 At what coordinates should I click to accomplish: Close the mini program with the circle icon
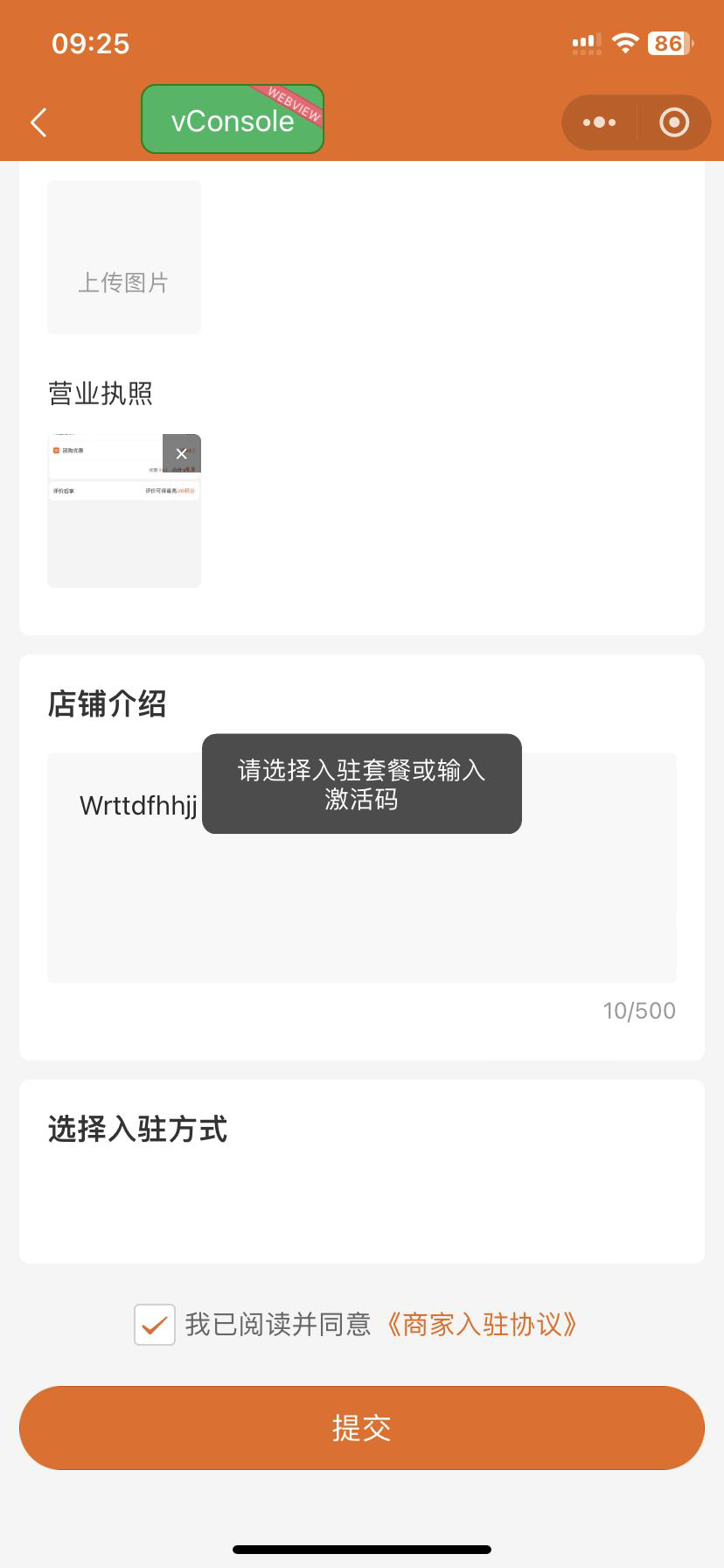[673, 122]
